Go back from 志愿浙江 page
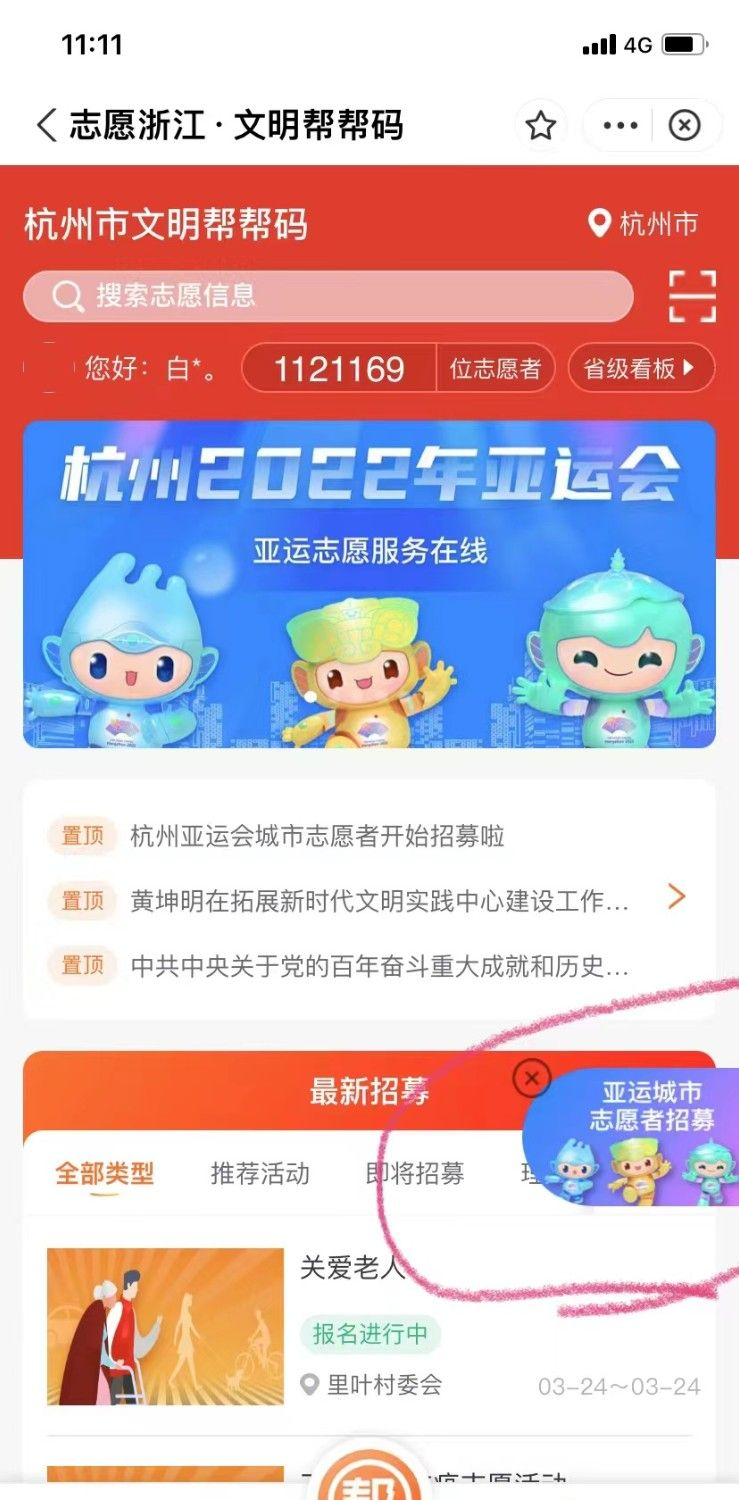Viewport: 739px width, 1500px height. point(46,125)
